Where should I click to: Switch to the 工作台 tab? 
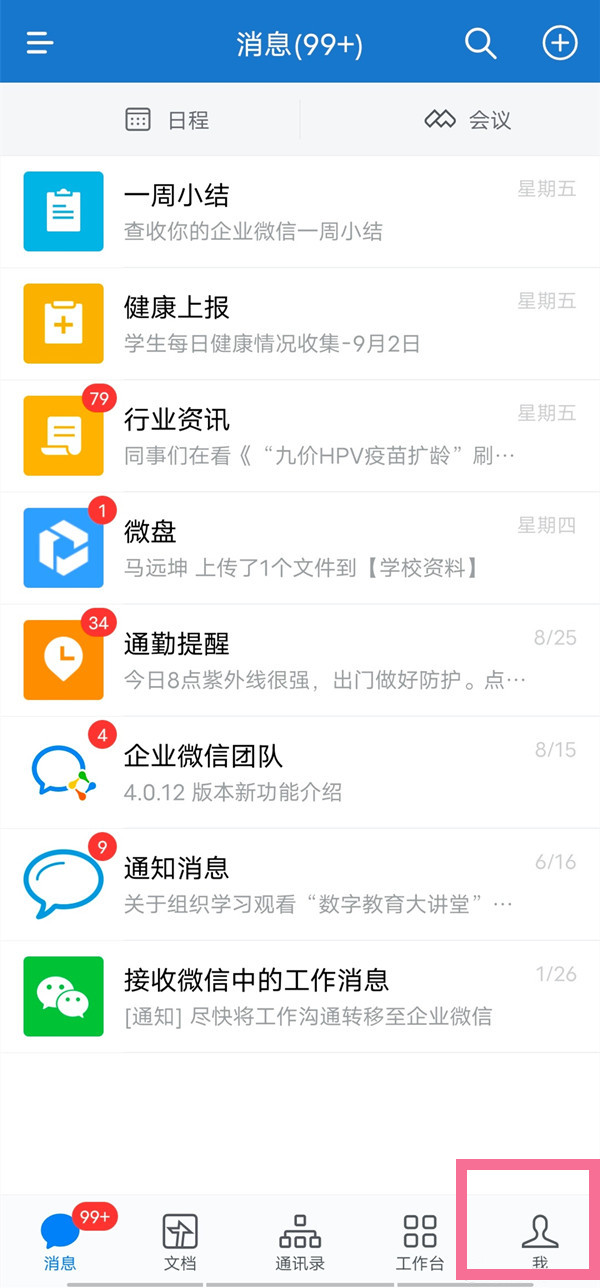click(x=420, y=1241)
